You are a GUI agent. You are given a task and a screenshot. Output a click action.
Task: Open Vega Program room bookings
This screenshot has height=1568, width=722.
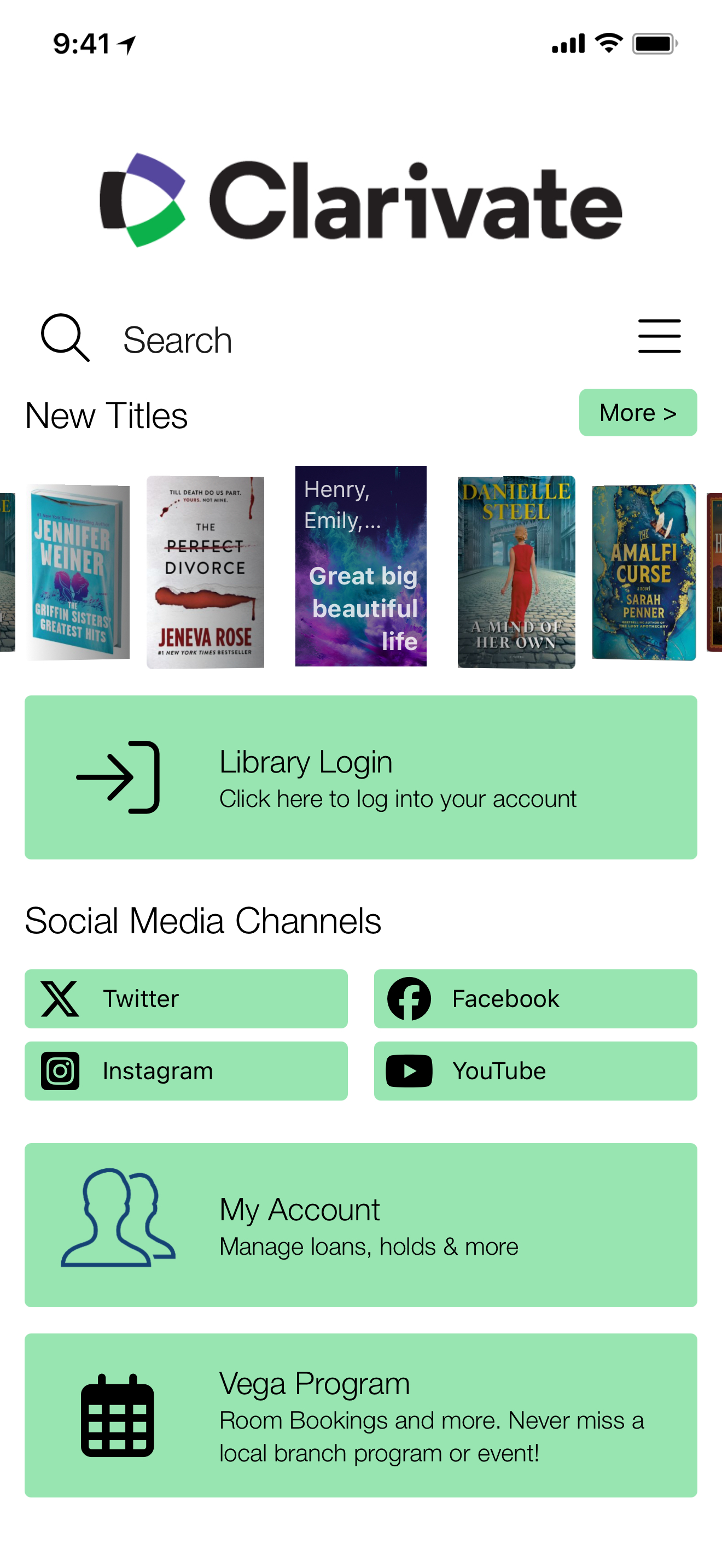click(360, 1414)
